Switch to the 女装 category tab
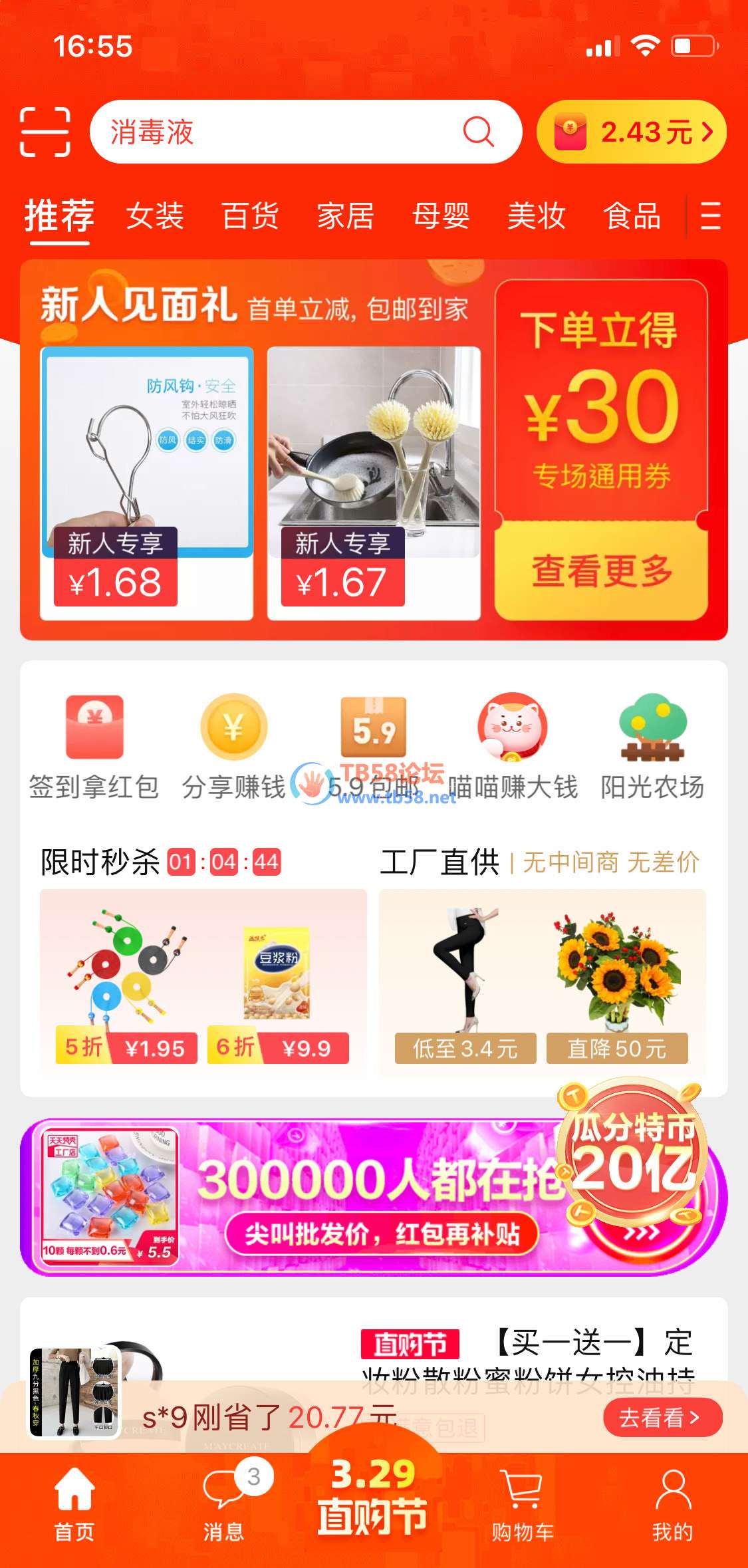The width and height of the screenshot is (748, 1568). tap(155, 216)
